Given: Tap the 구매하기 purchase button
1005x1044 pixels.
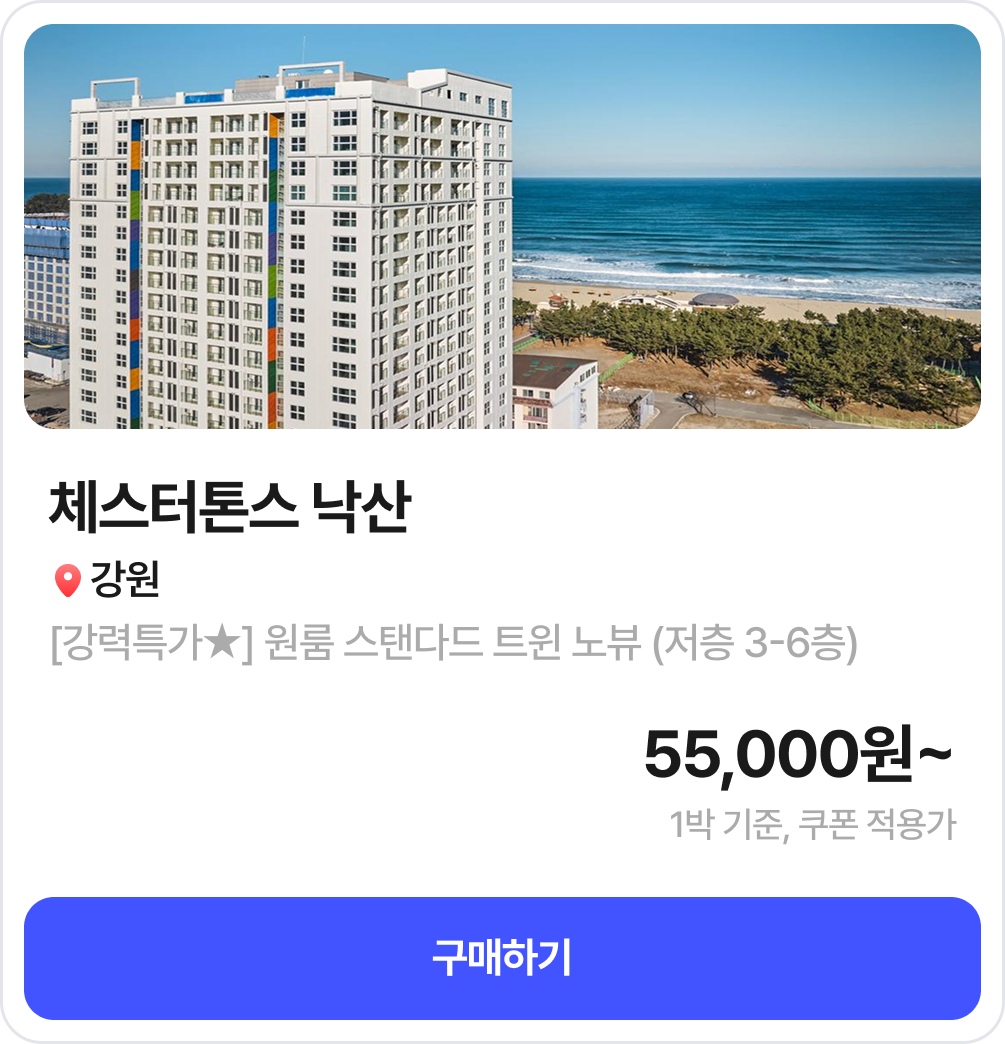Looking at the screenshot, I should [x=502, y=958].
